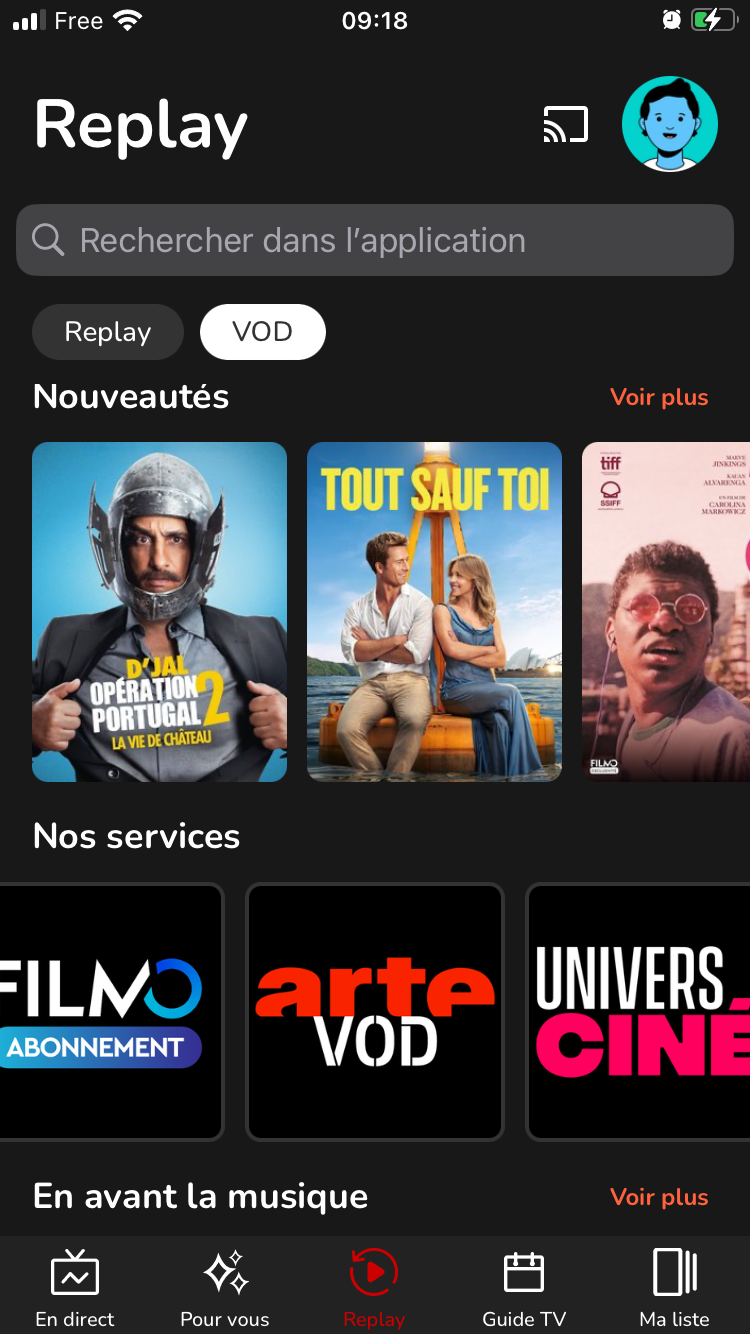The height and width of the screenshot is (1334, 750).
Task: Open the Arte VOD service tile
Action: coord(375,1011)
